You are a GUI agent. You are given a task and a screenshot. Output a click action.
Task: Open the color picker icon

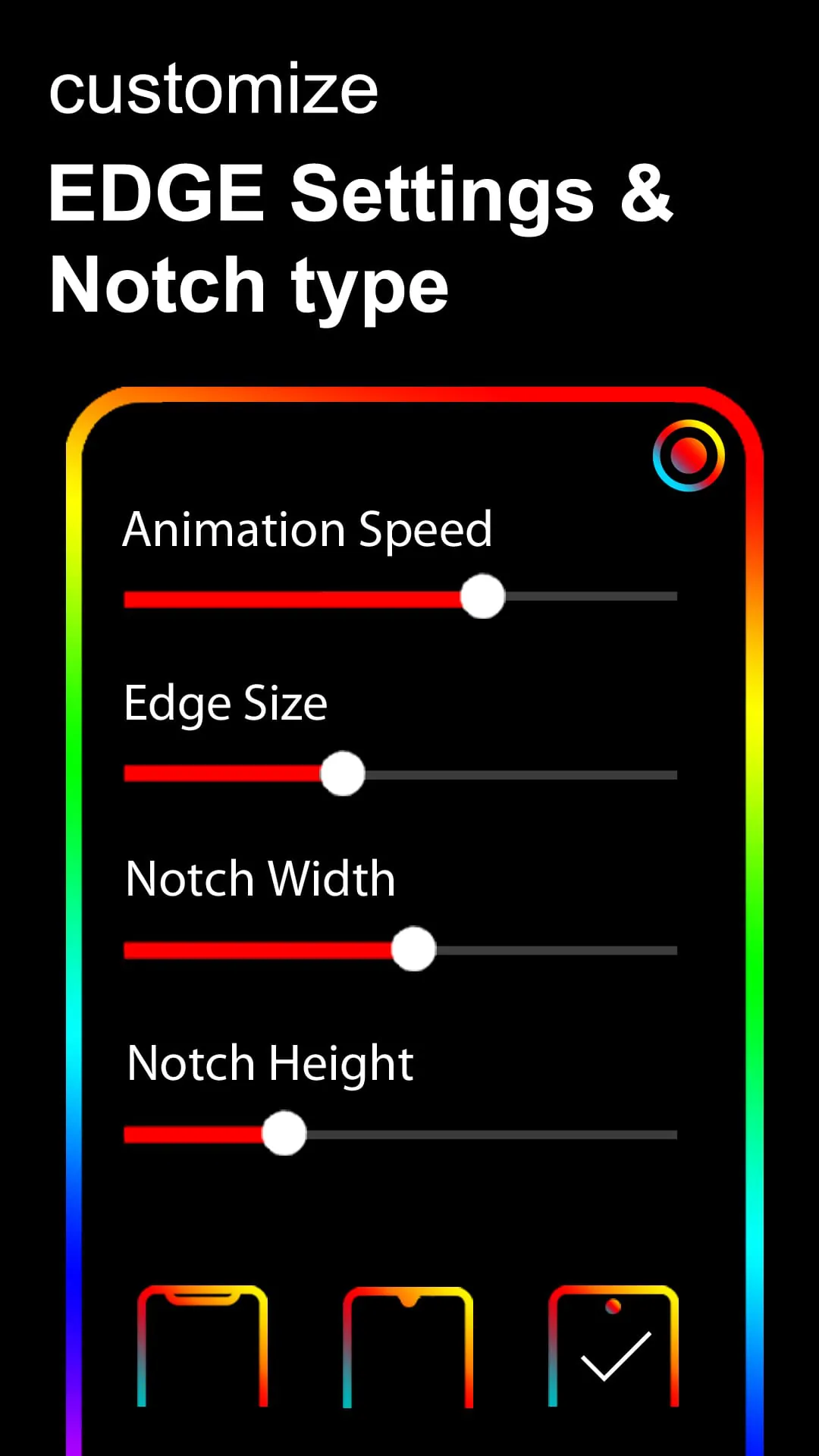tap(689, 455)
